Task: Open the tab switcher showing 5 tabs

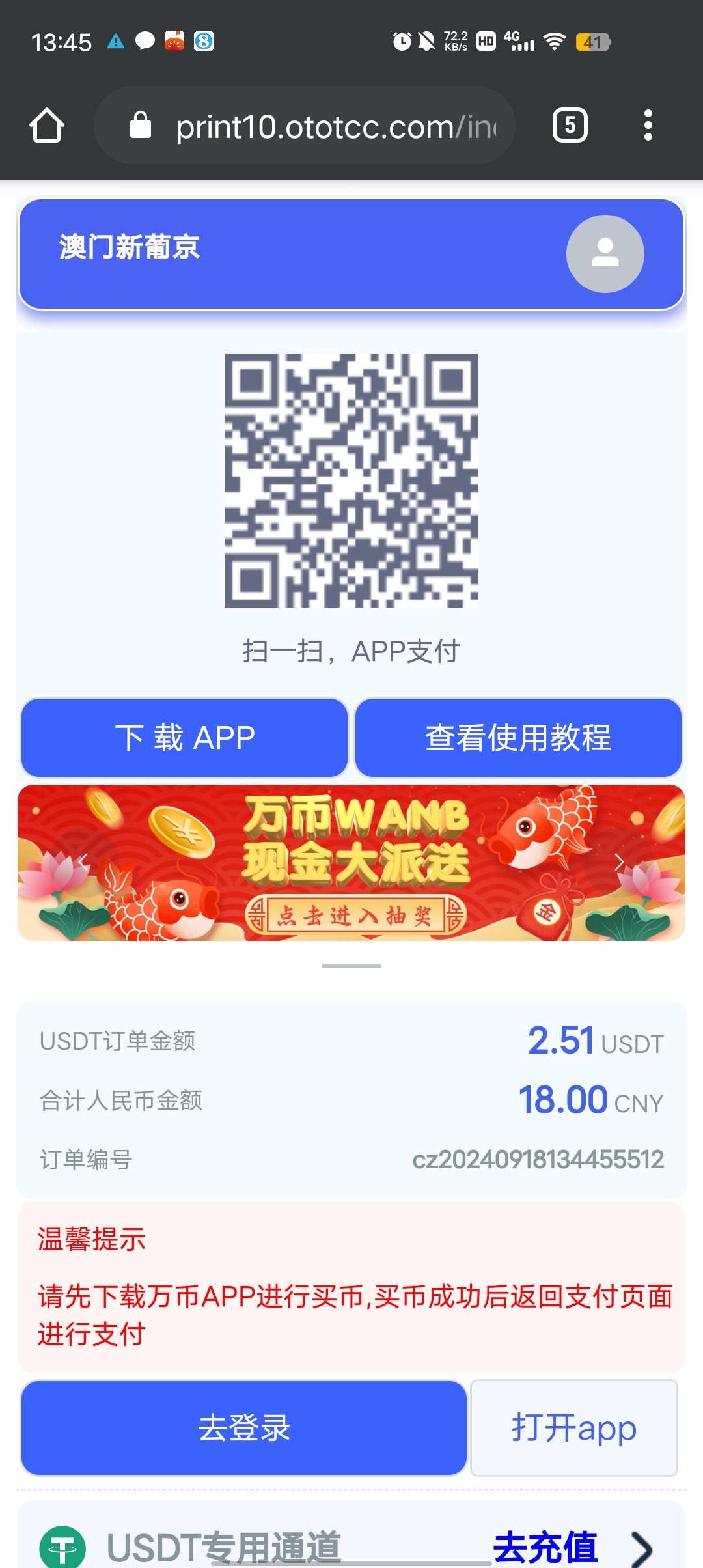Action: point(570,125)
